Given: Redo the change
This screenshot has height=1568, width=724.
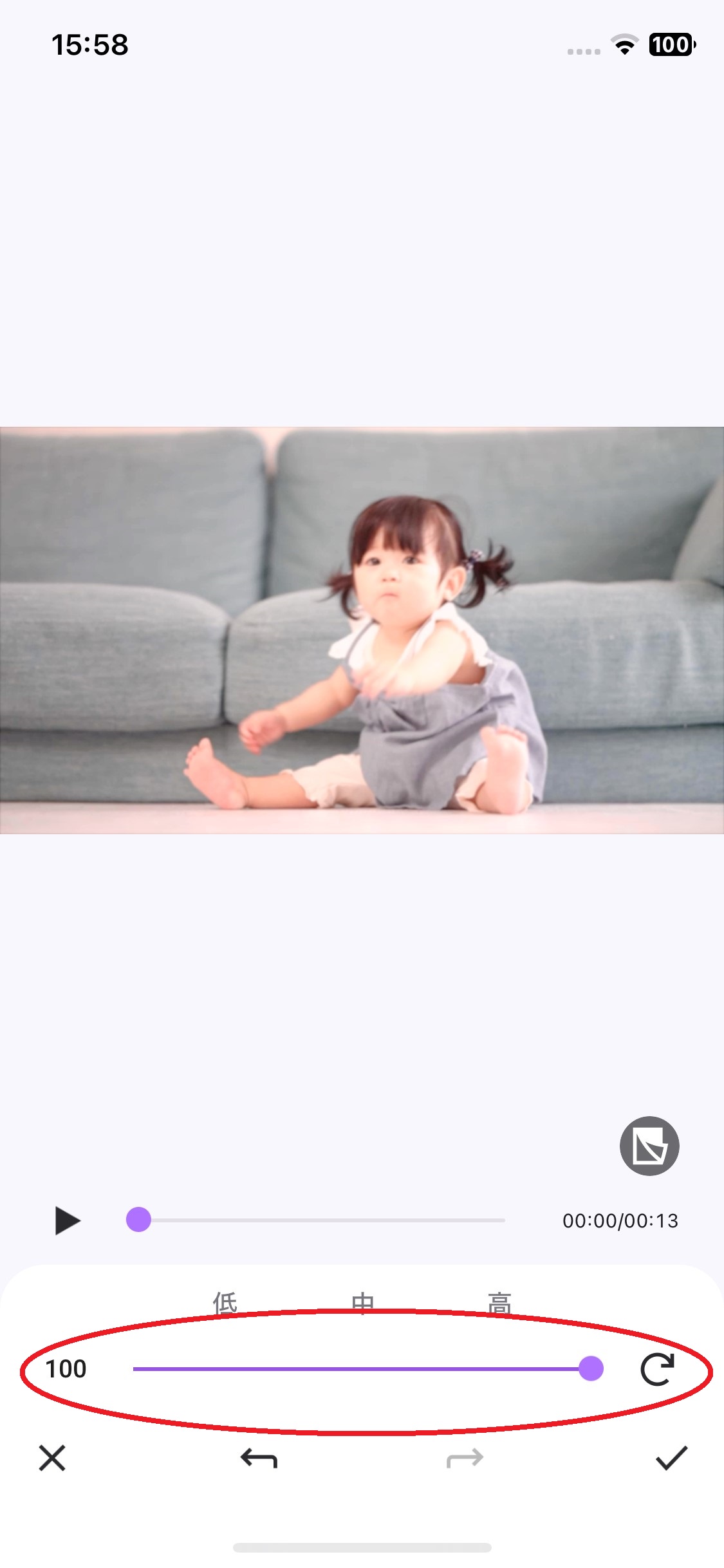Looking at the screenshot, I should coord(465,1458).
